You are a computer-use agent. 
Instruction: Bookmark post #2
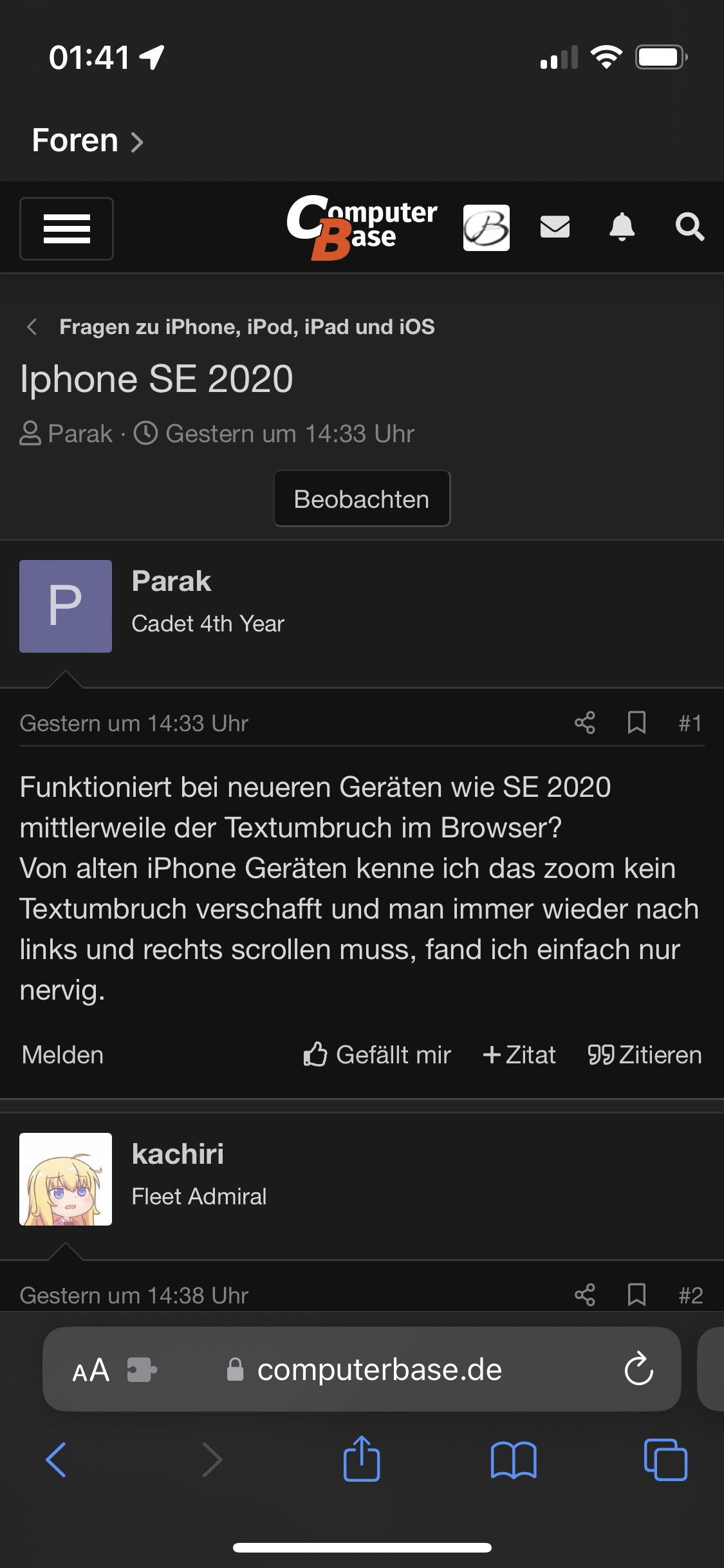click(x=636, y=1294)
